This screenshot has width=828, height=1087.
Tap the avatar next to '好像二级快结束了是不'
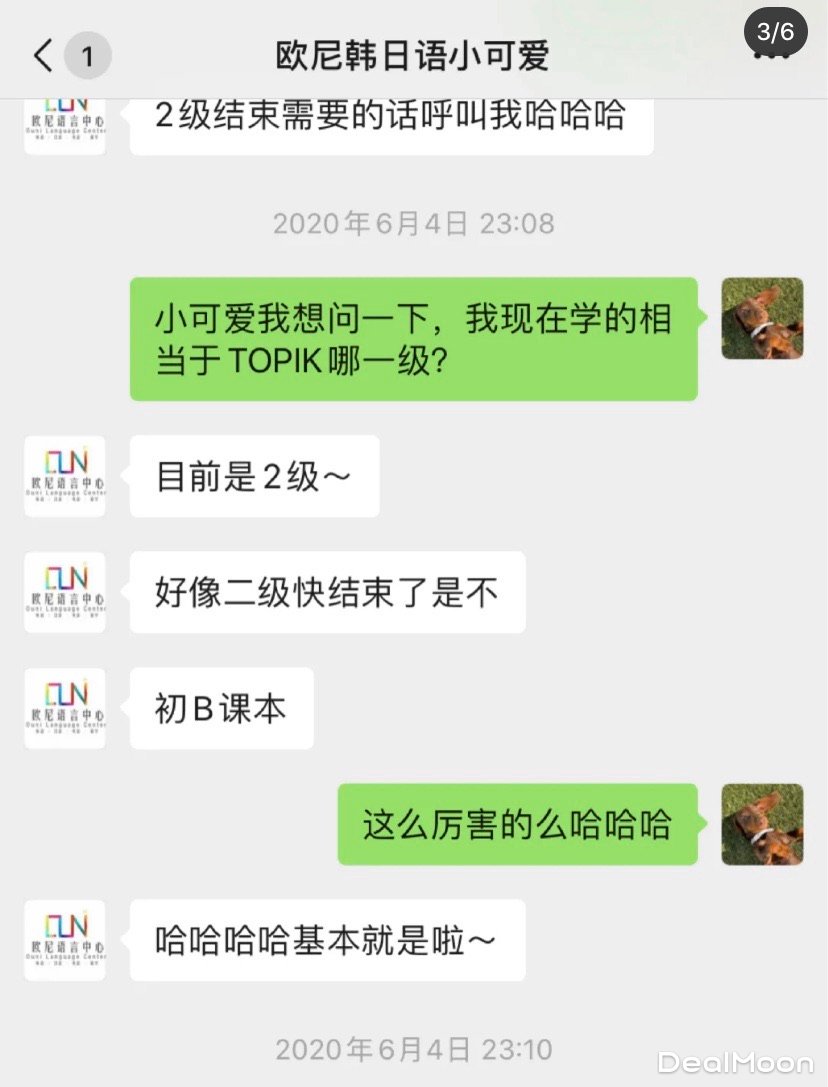pyautogui.click(x=65, y=592)
